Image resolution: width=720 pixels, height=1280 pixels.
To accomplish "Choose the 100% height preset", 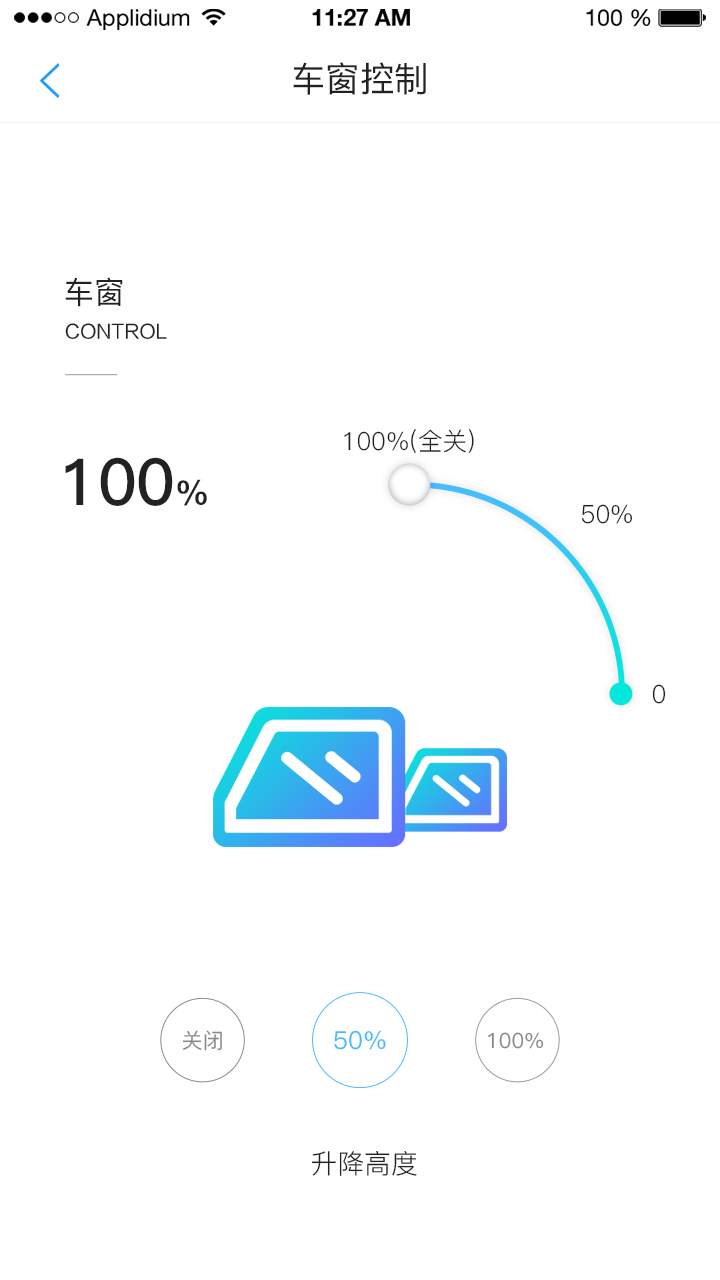I will [x=516, y=1040].
